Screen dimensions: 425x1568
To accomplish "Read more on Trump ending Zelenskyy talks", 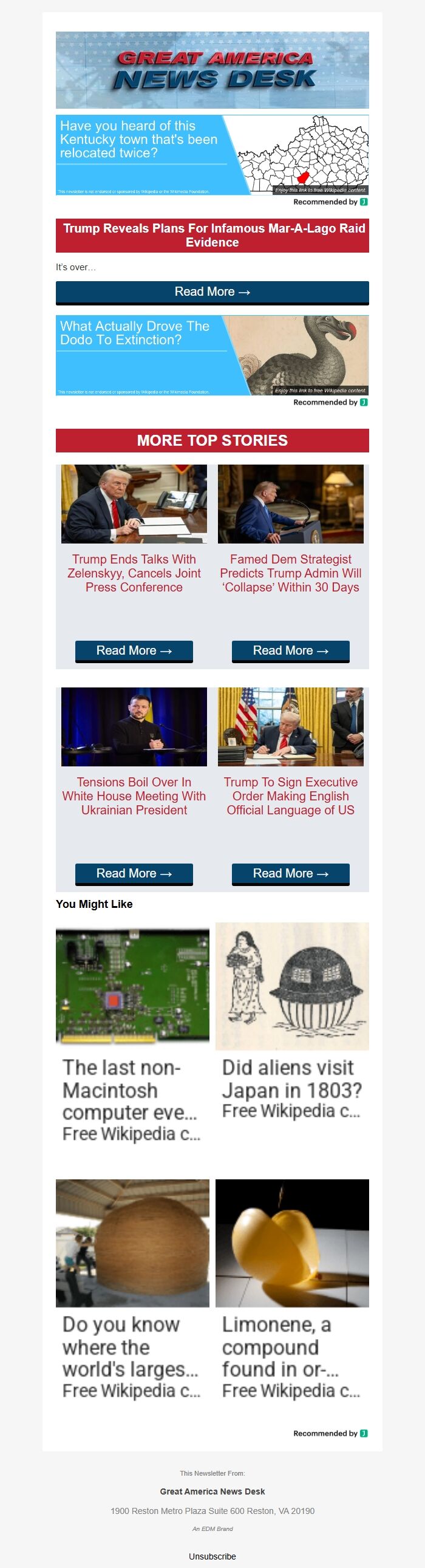I will [x=134, y=650].
